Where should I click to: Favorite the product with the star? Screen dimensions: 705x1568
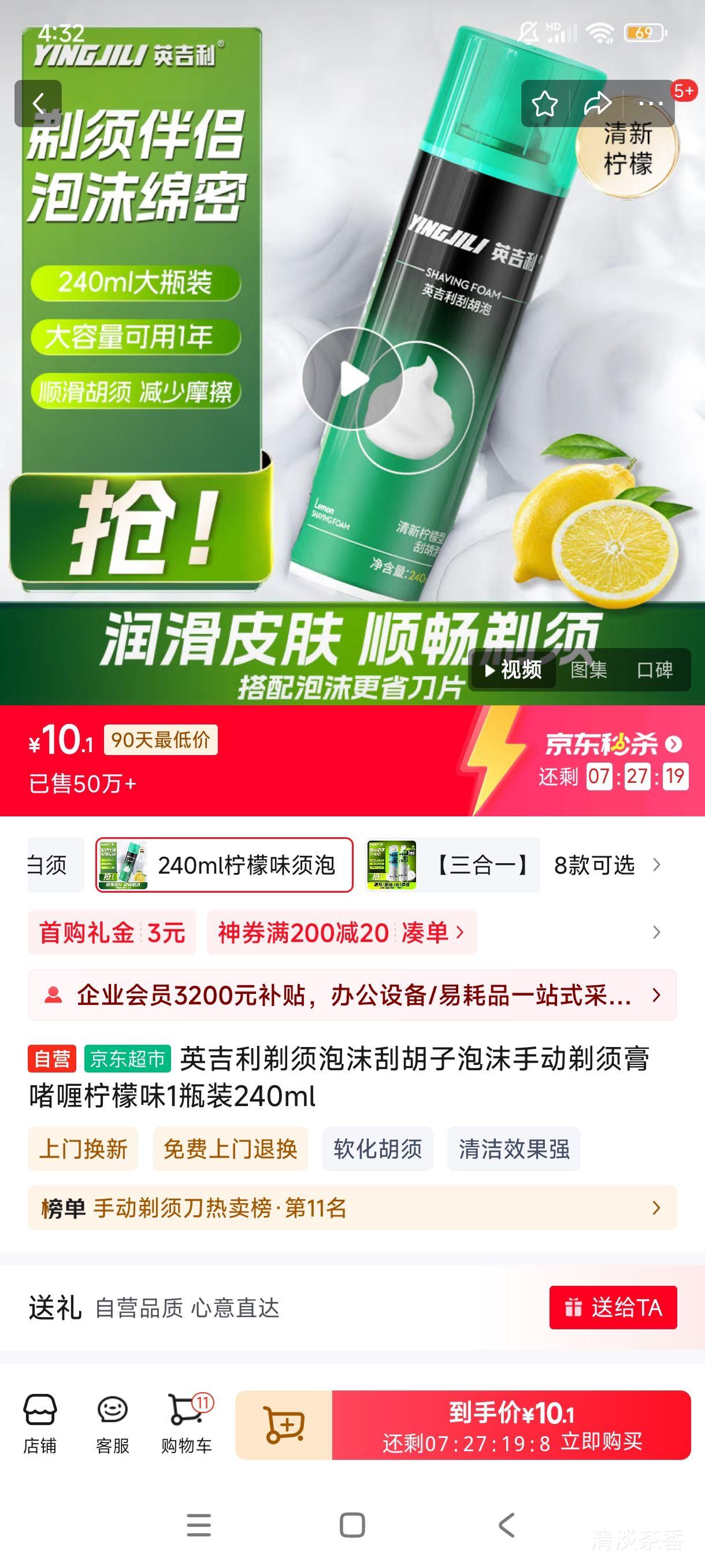coord(546,103)
